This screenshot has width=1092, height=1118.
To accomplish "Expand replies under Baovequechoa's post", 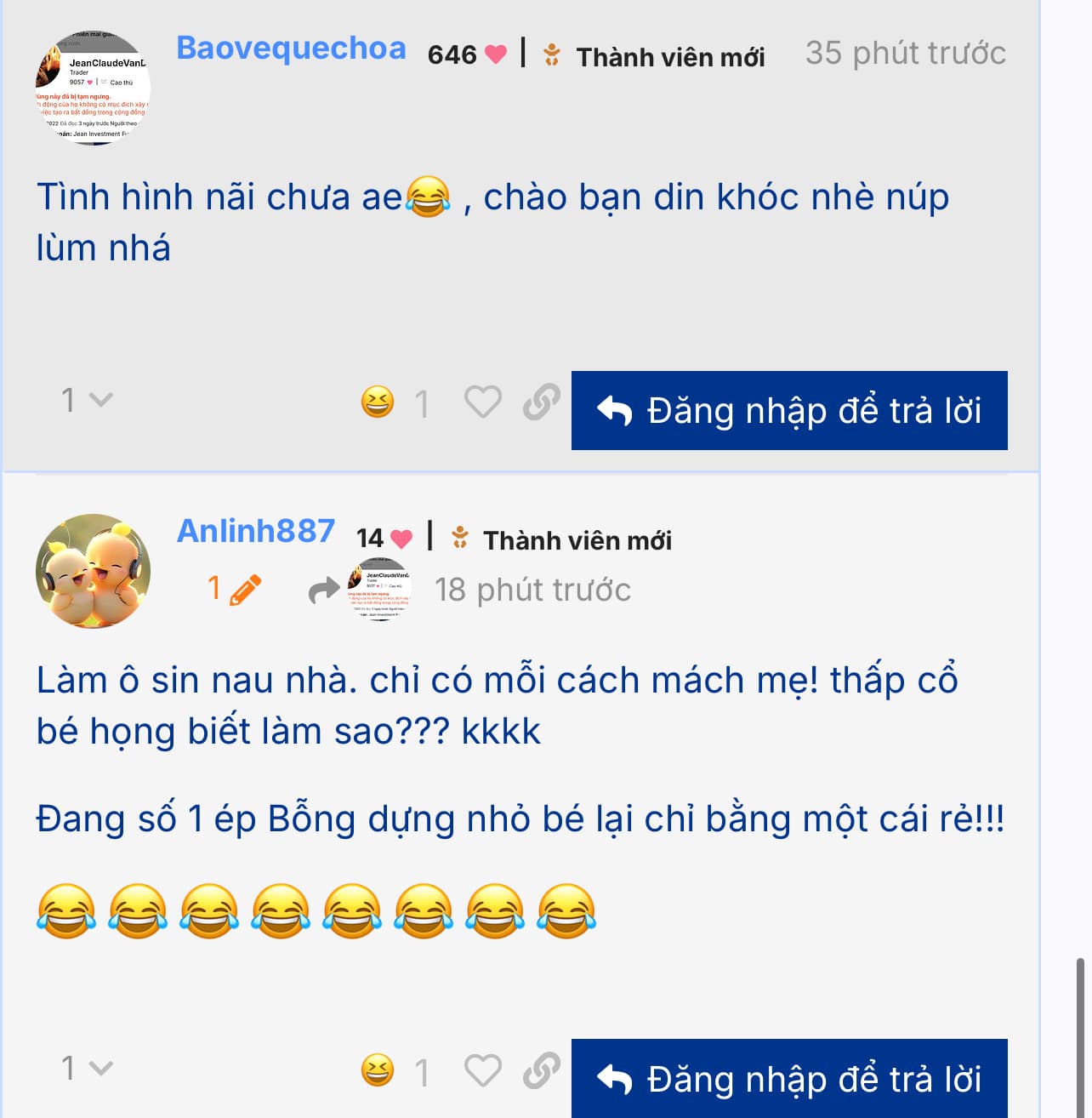I will (87, 400).
